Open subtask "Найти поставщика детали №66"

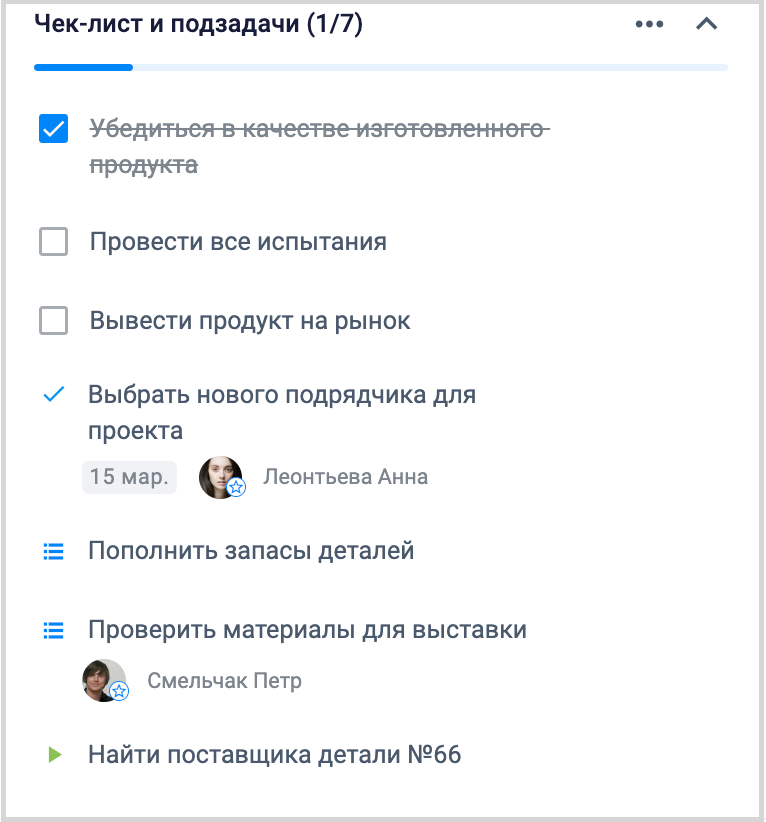point(274,755)
